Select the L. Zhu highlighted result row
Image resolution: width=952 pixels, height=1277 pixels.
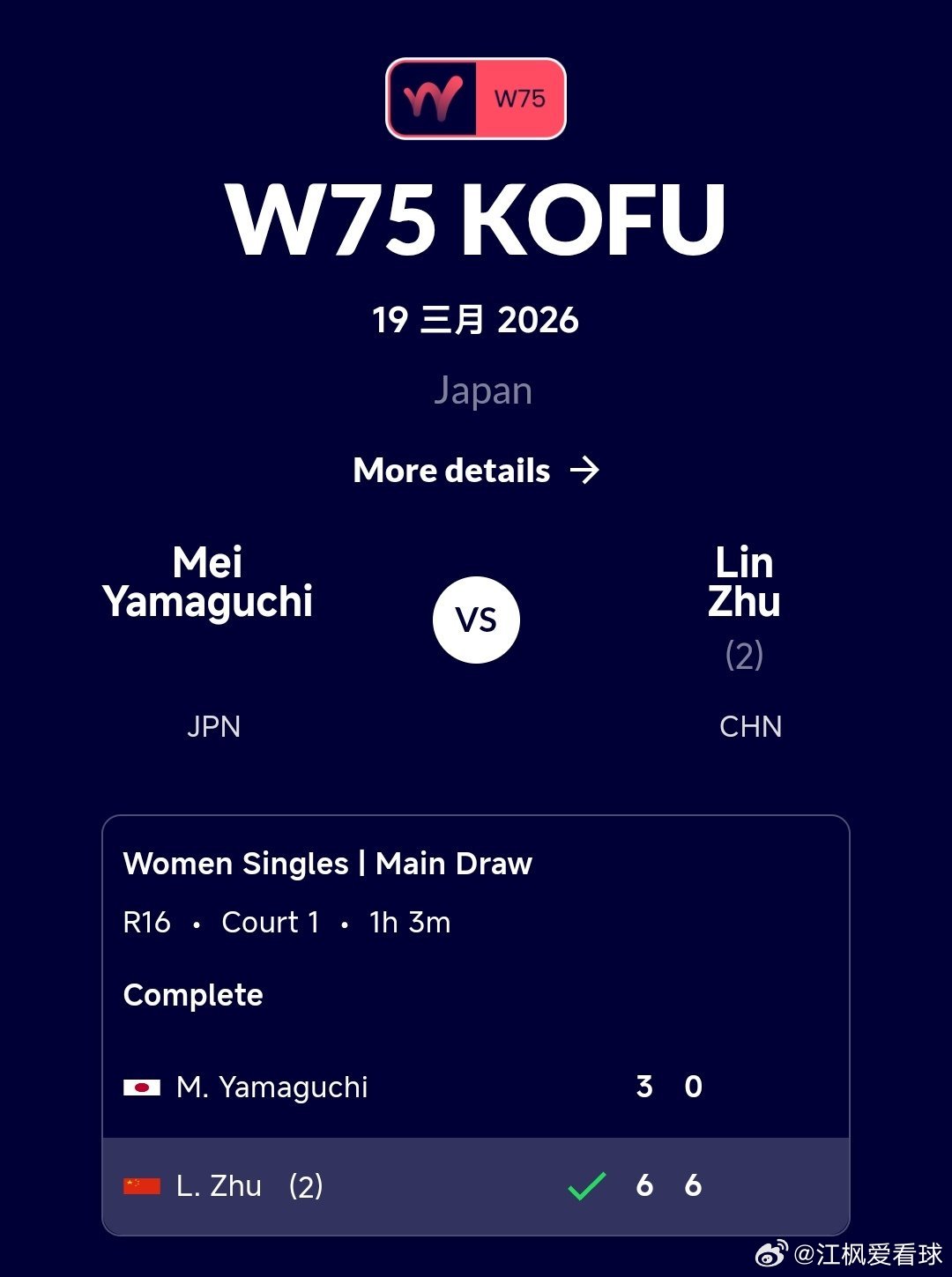tap(476, 1186)
